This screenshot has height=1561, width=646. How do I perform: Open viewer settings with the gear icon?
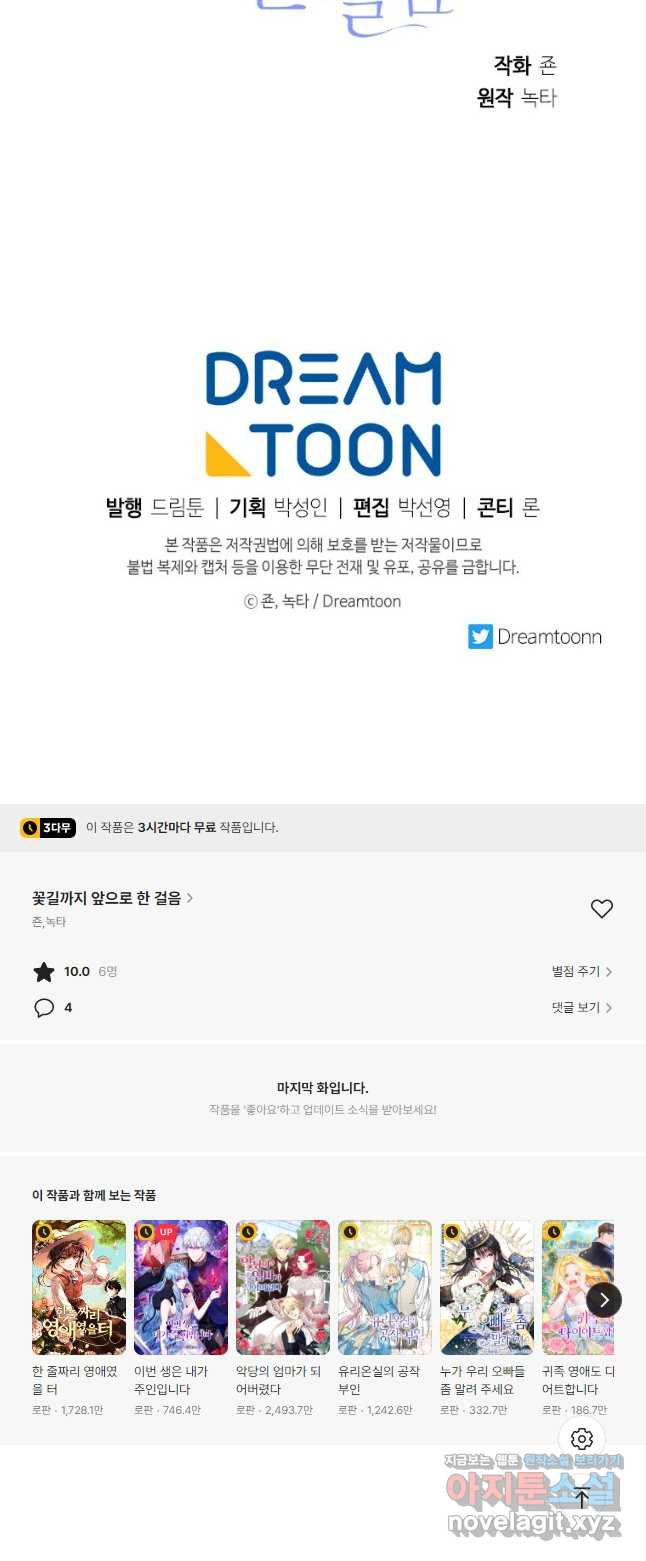pyautogui.click(x=582, y=1439)
